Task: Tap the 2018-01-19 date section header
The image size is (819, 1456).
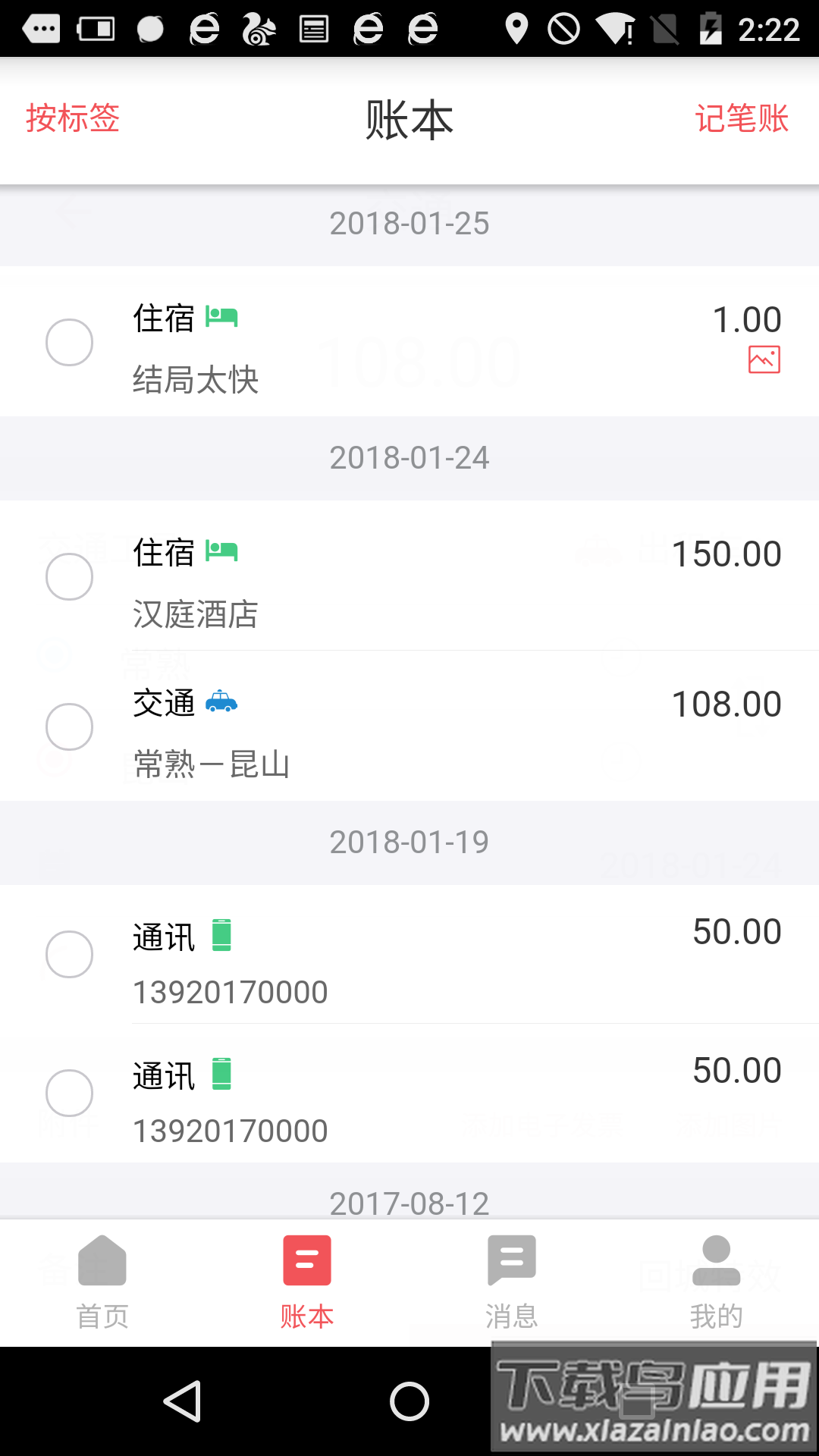Action: click(409, 842)
